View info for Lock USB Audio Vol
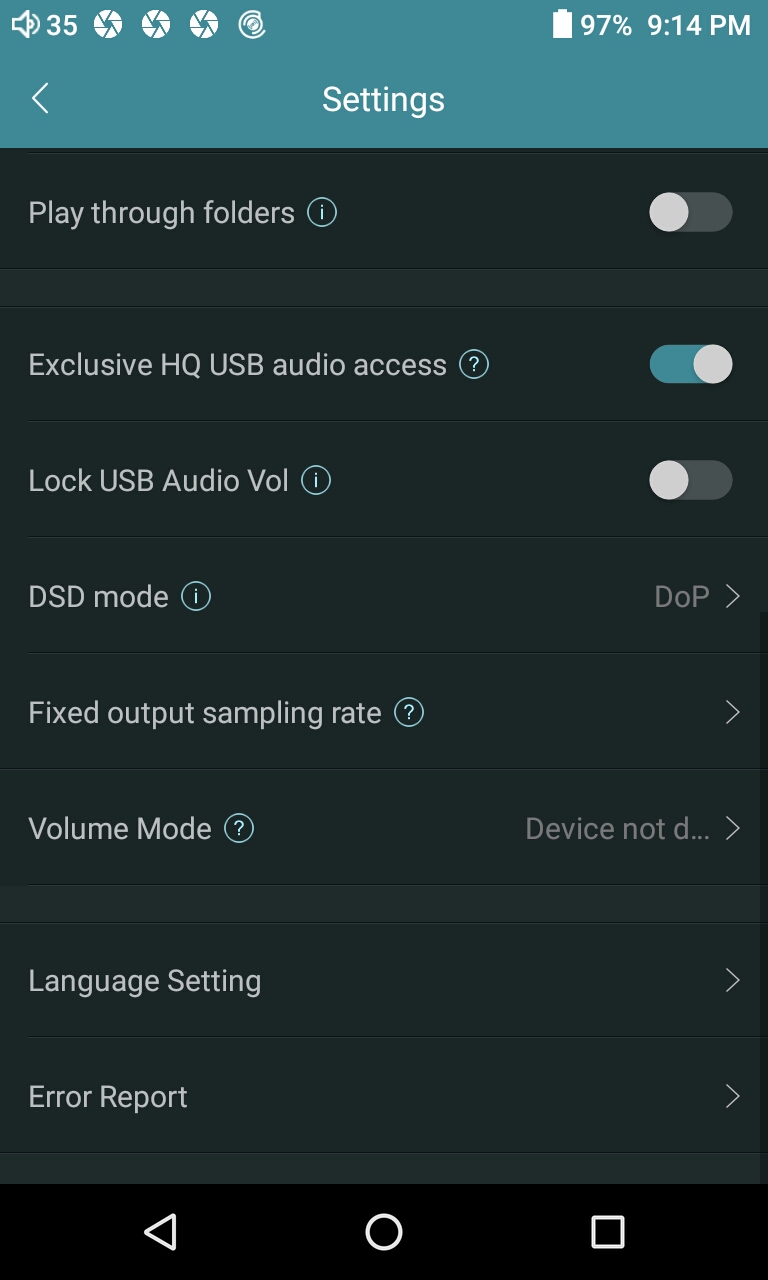The height and width of the screenshot is (1280, 768). point(316,481)
